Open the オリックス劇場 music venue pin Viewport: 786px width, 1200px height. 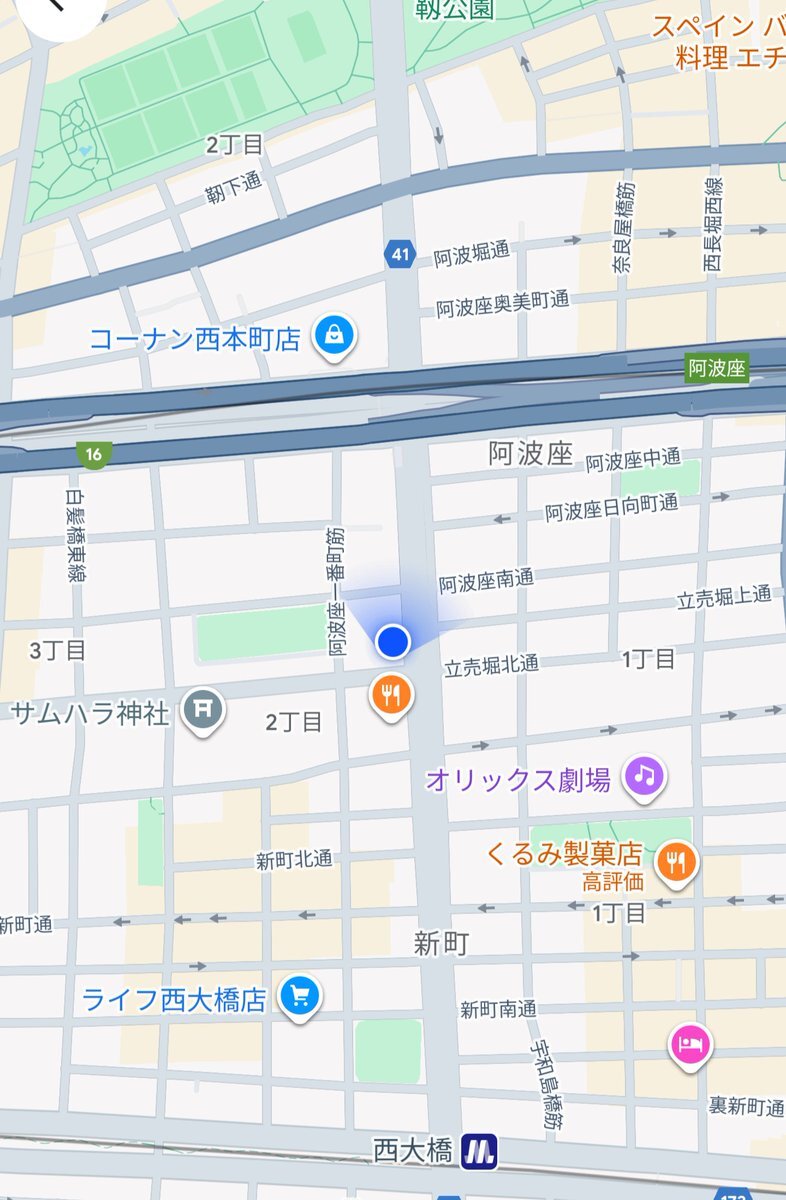[x=646, y=775]
